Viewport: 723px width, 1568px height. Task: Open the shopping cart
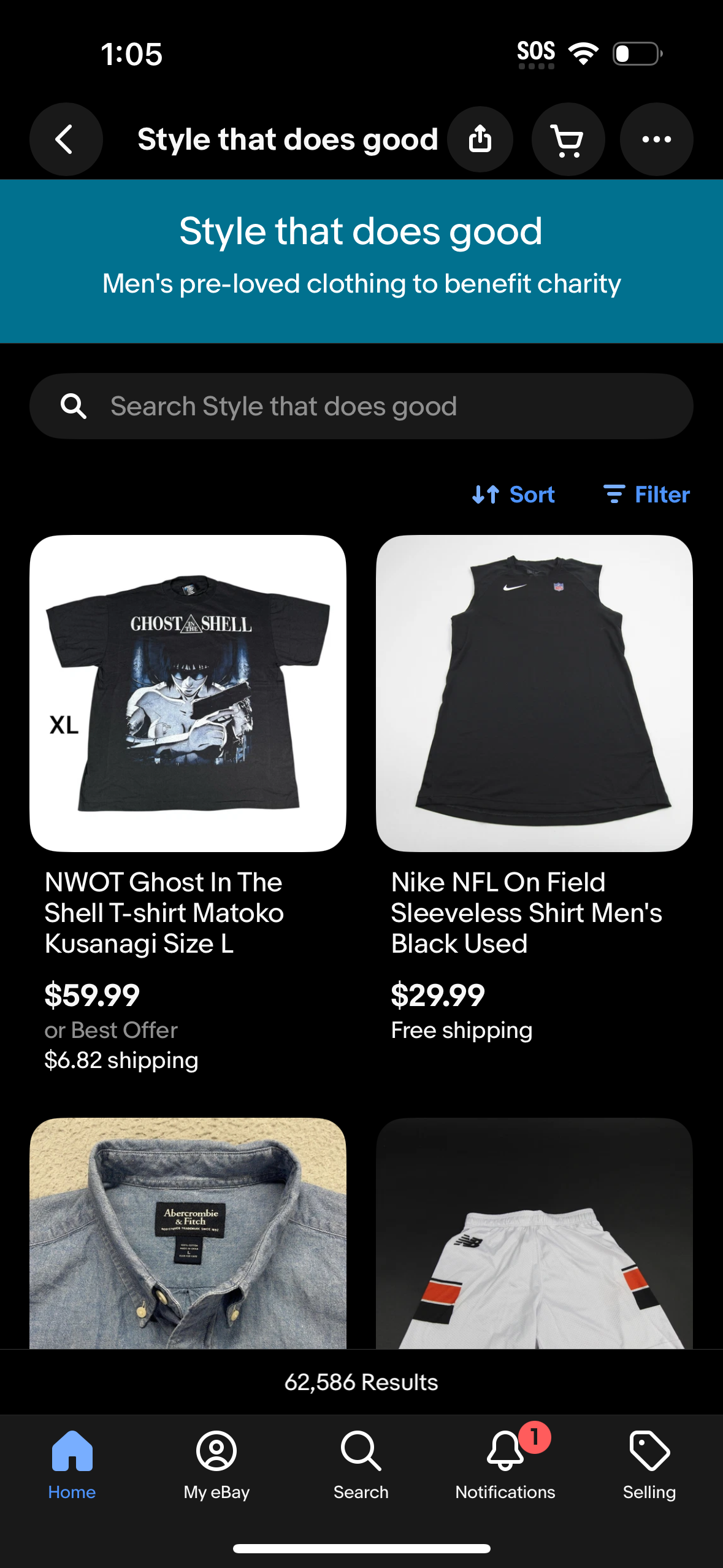pos(568,139)
